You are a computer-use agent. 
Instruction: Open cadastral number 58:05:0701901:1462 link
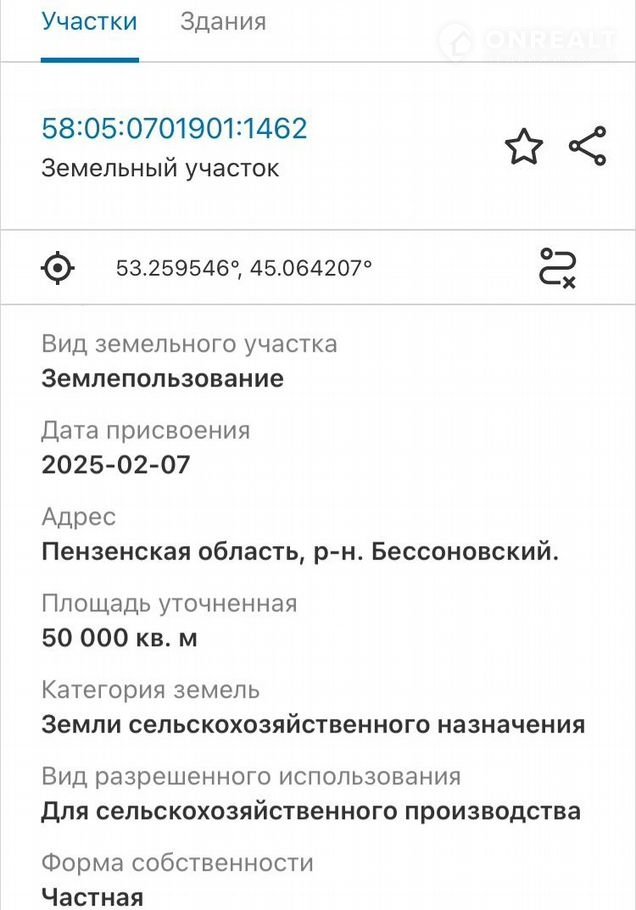(174, 128)
